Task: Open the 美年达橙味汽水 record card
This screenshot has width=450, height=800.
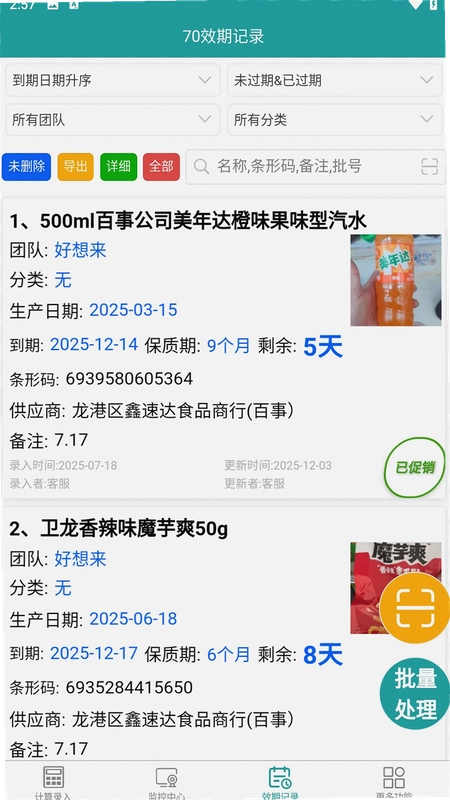Action: click(224, 348)
